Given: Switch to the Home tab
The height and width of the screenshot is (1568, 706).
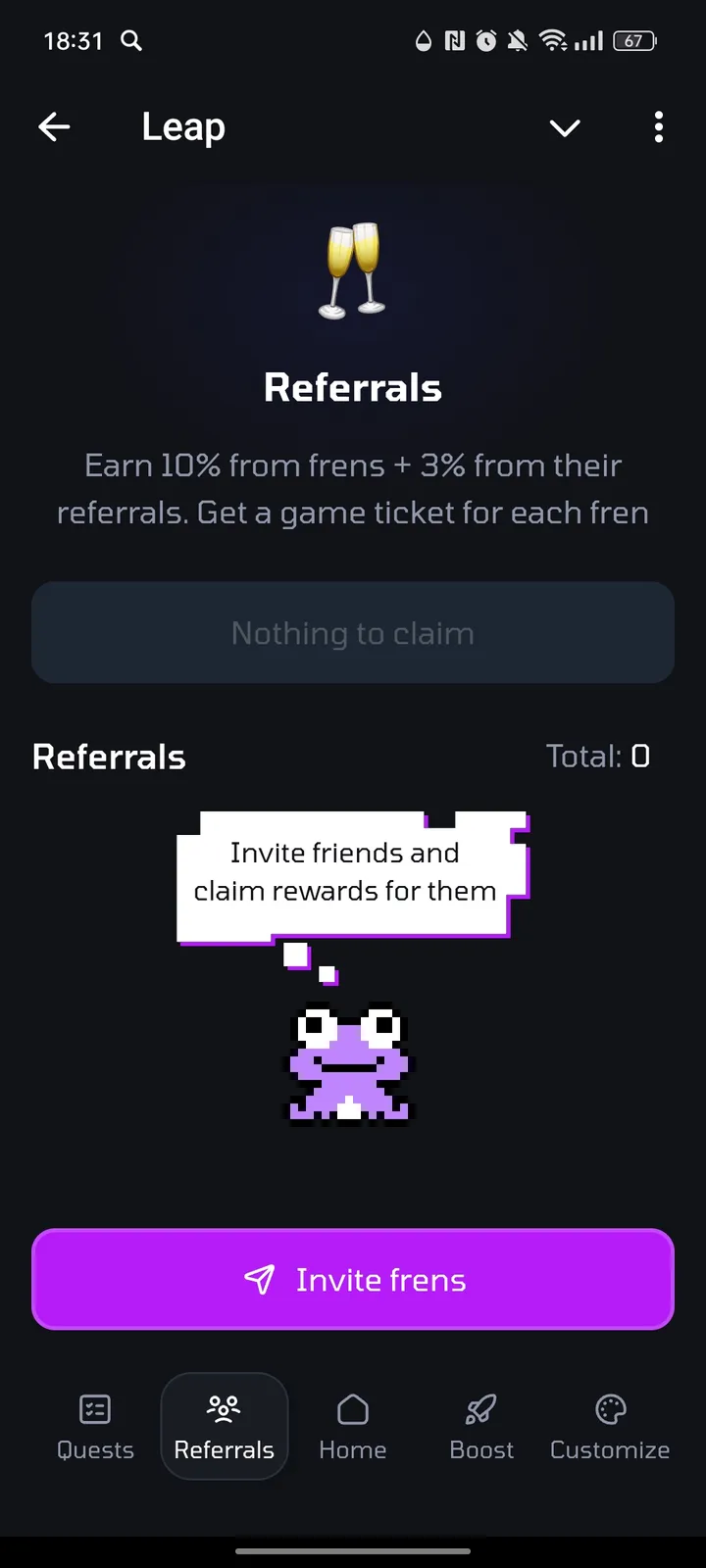Looking at the screenshot, I should pyautogui.click(x=352, y=1426).
